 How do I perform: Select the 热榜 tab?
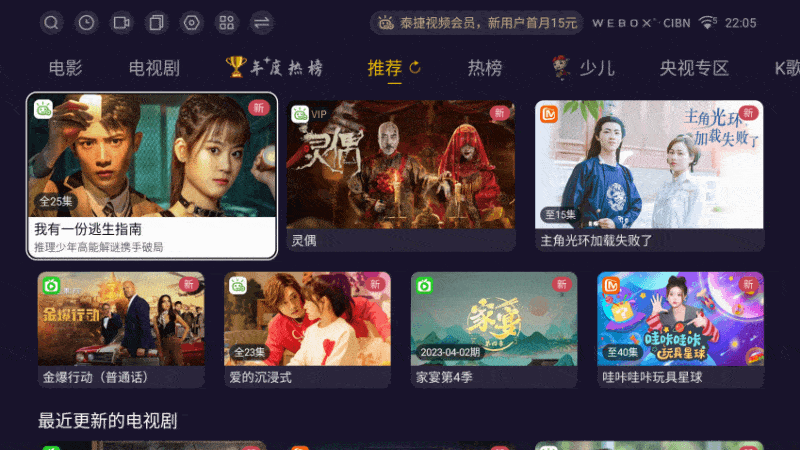[485, 68]
